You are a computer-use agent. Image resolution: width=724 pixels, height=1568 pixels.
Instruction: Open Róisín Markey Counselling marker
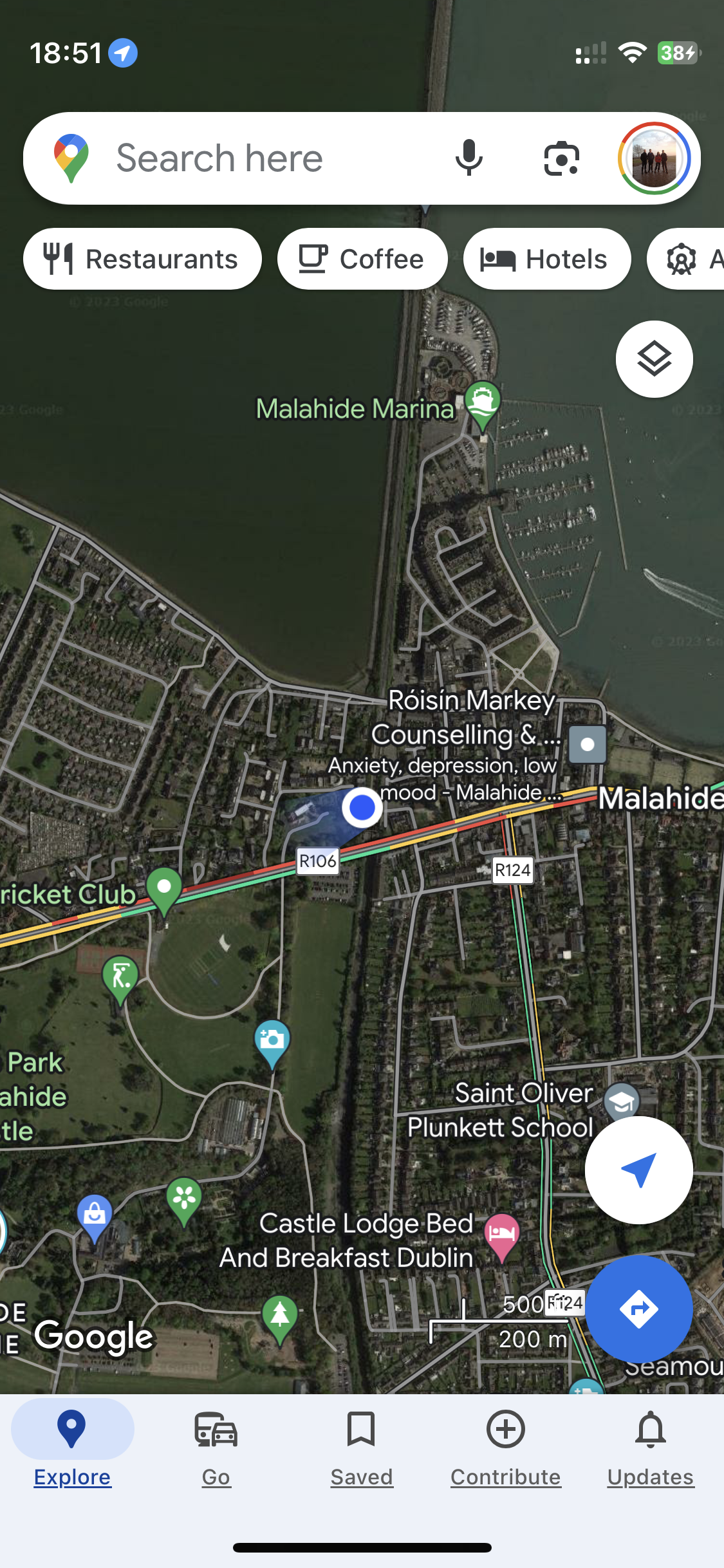pyautogui.click(x=588, y=745)
